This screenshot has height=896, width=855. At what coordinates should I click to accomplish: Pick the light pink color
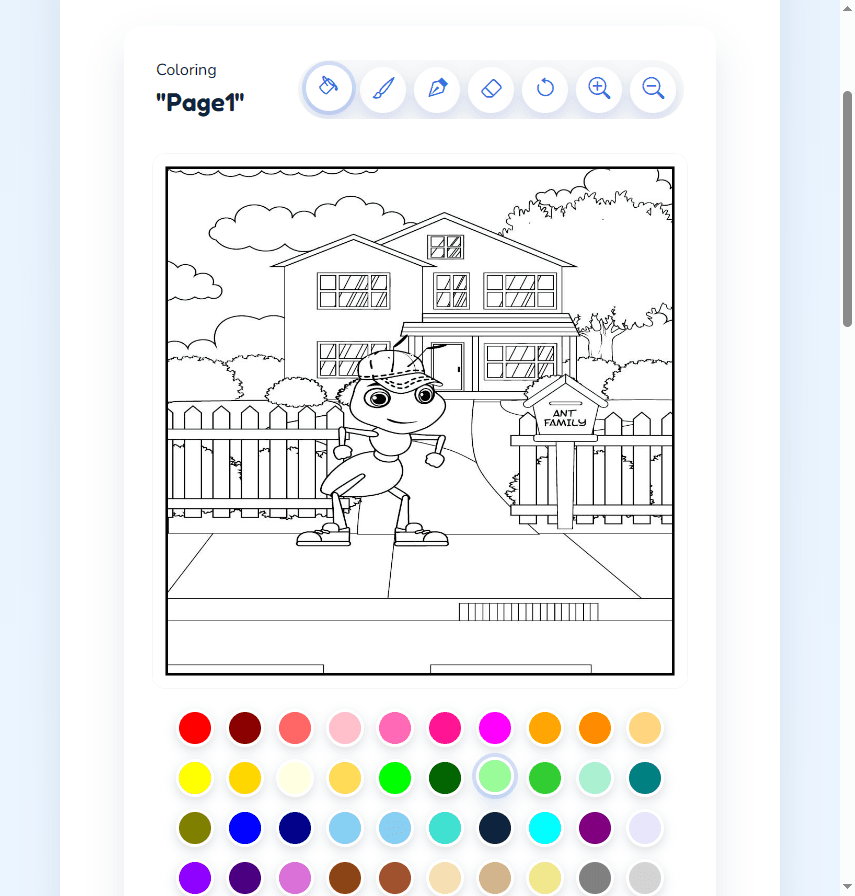(345, 728)
